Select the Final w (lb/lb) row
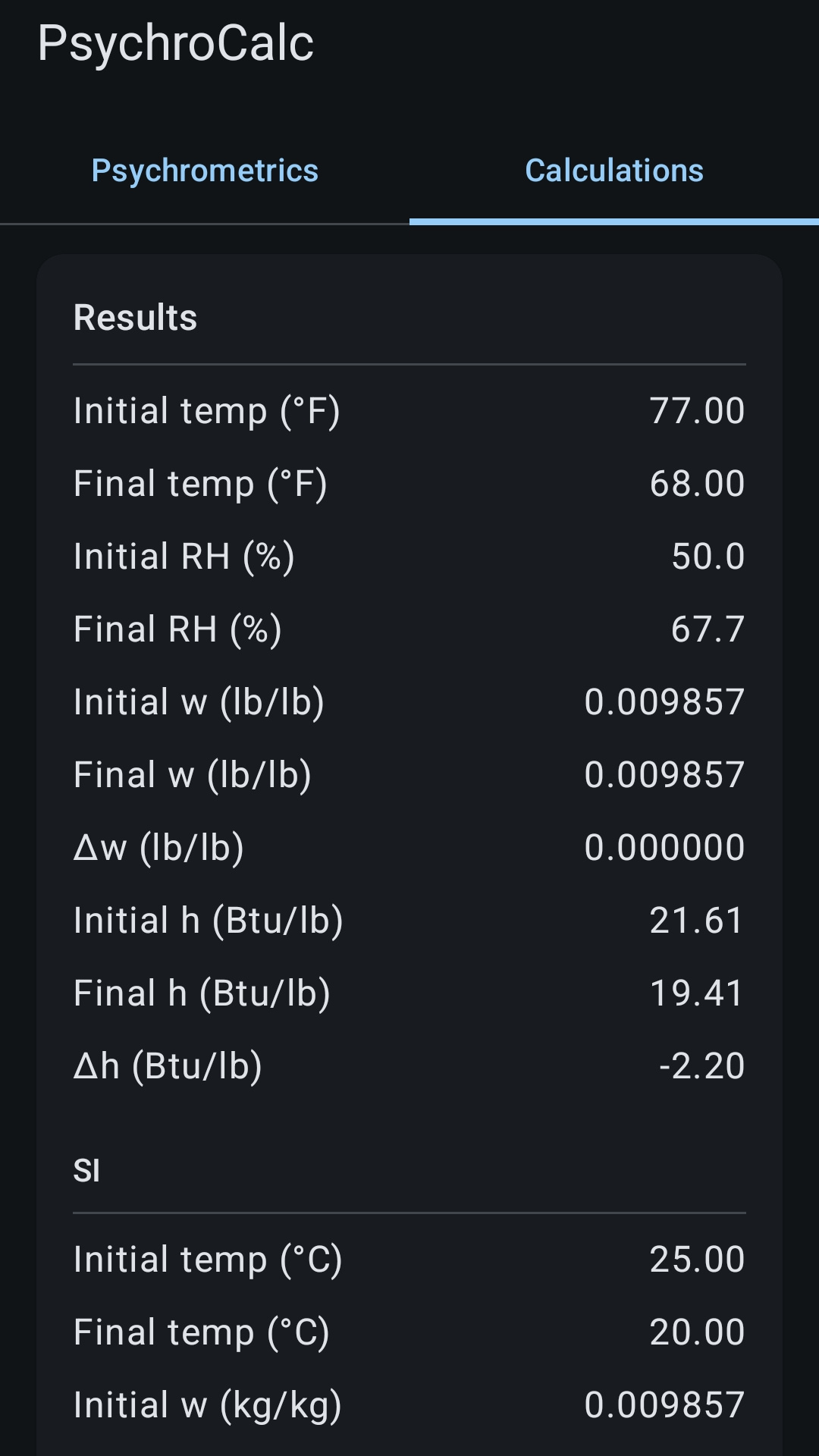Image resolution: width=819 pixels, height=1456 pixels. click(x=409, y=774)
